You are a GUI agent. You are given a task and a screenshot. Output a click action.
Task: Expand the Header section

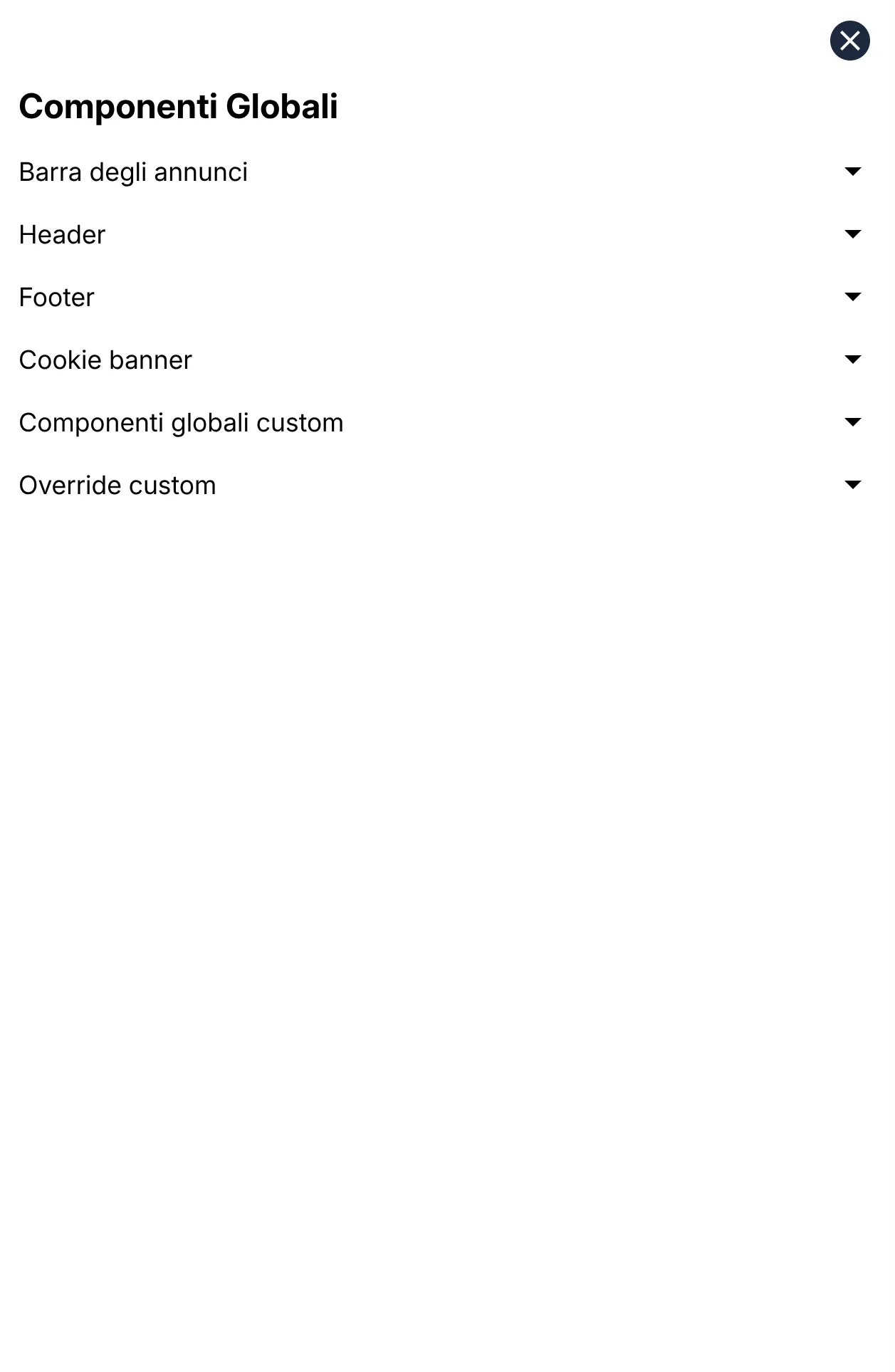coord(852,234)
